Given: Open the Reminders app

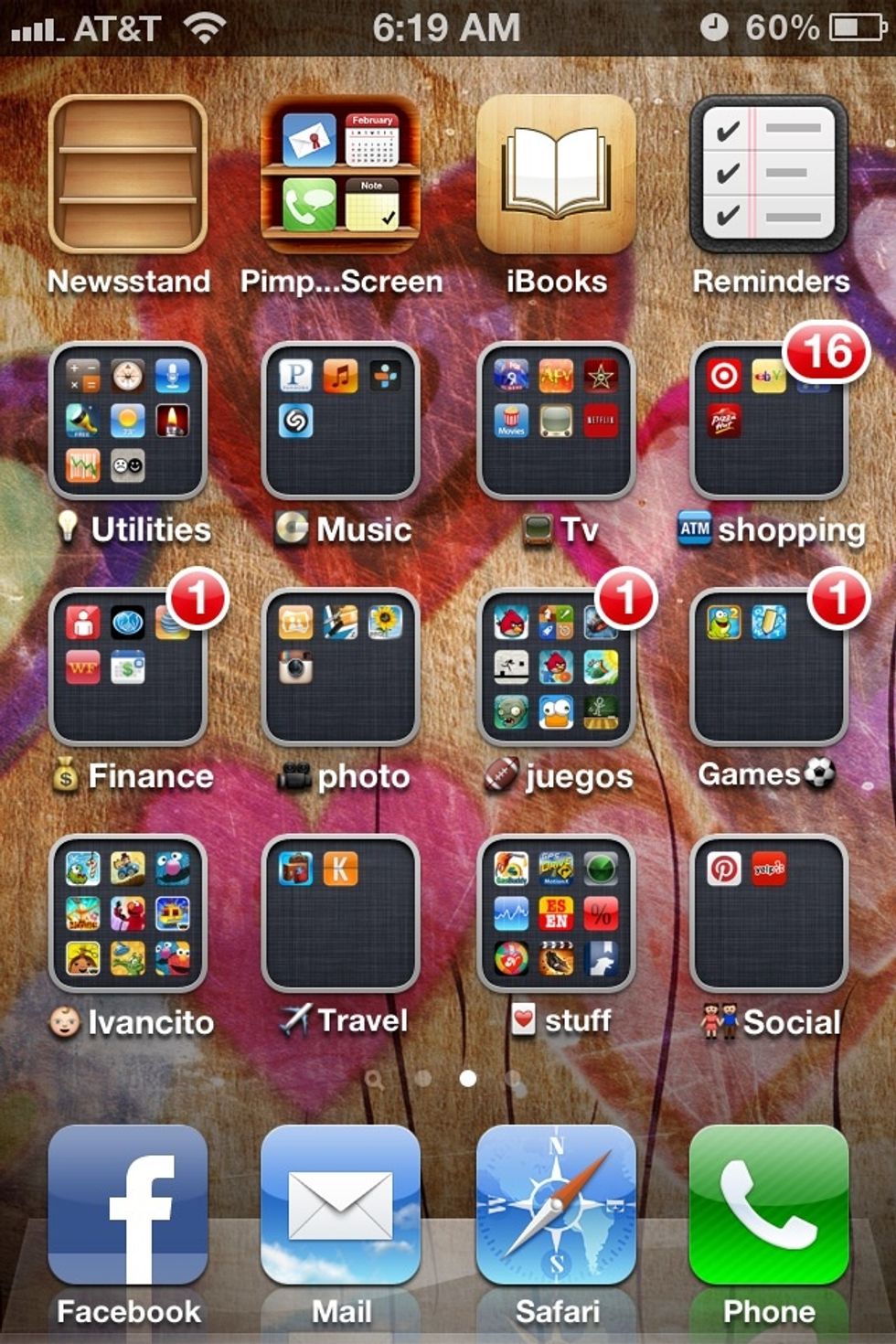Looking at the screenshot, I should (x=769, y=176).
